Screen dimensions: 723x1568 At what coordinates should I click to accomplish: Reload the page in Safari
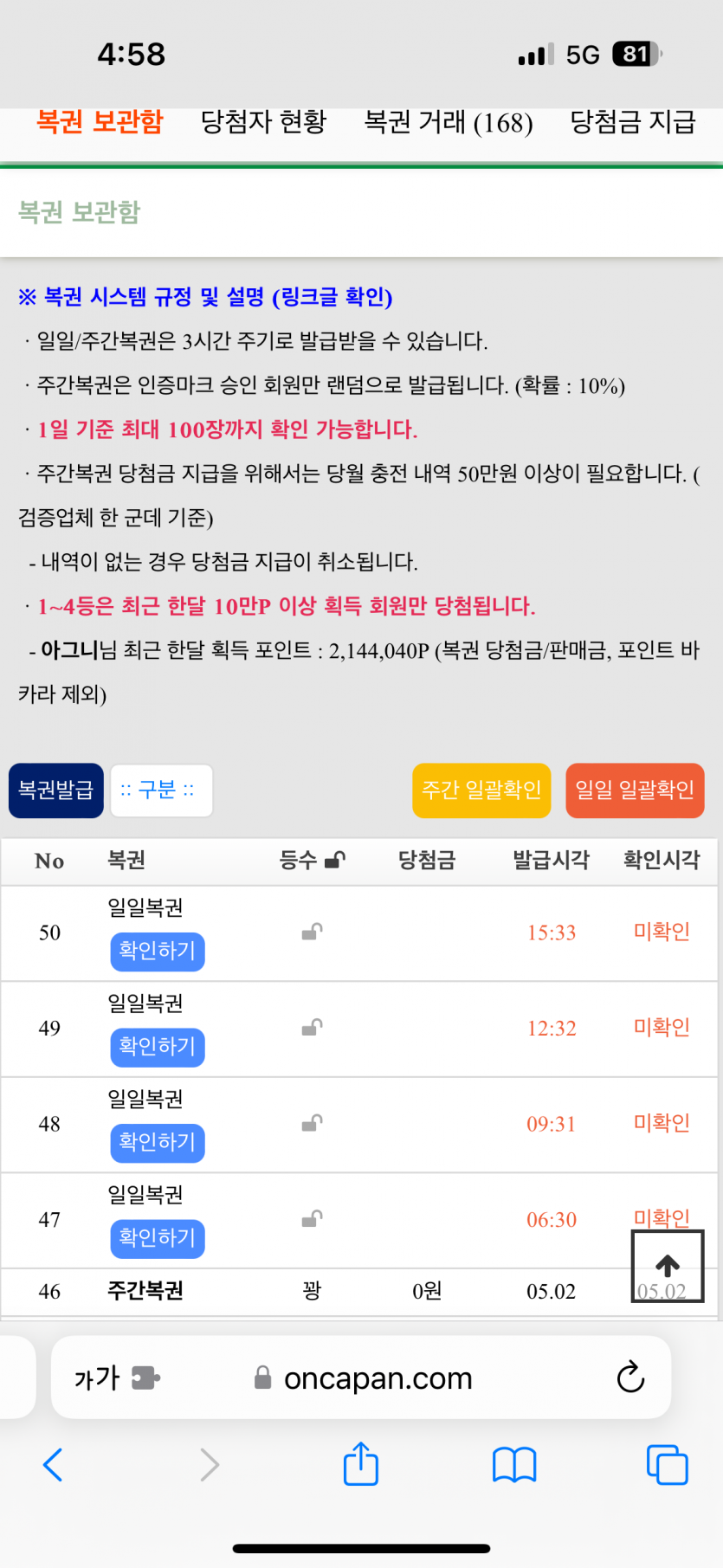(630, 1377)
